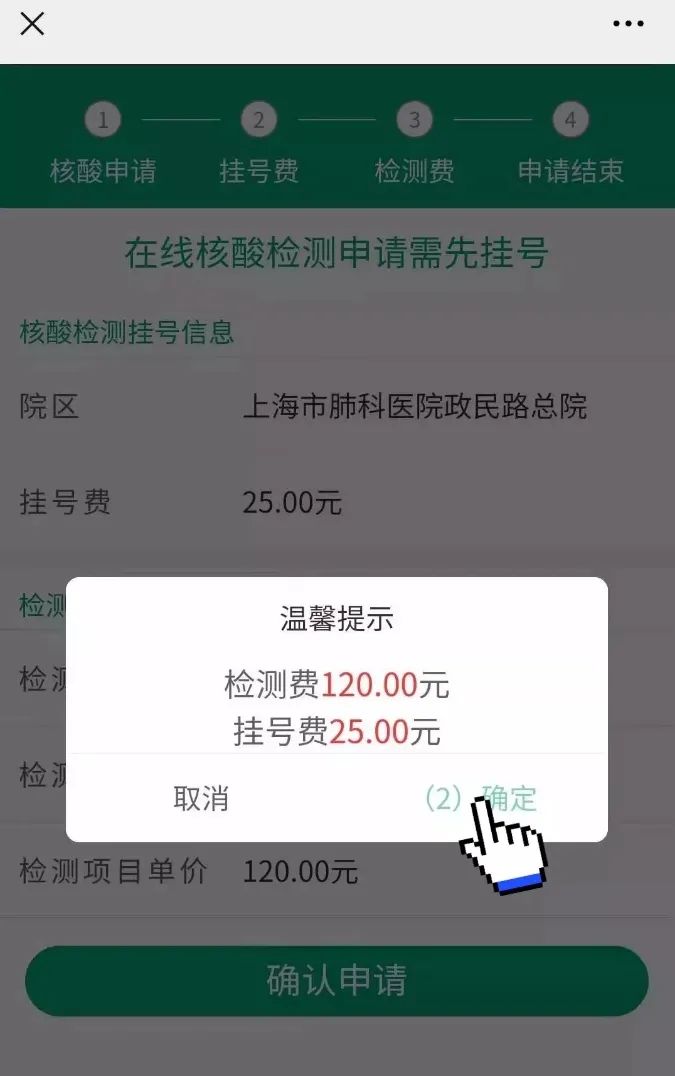Confirm the fees by tapping 确定

click(508, 798)
